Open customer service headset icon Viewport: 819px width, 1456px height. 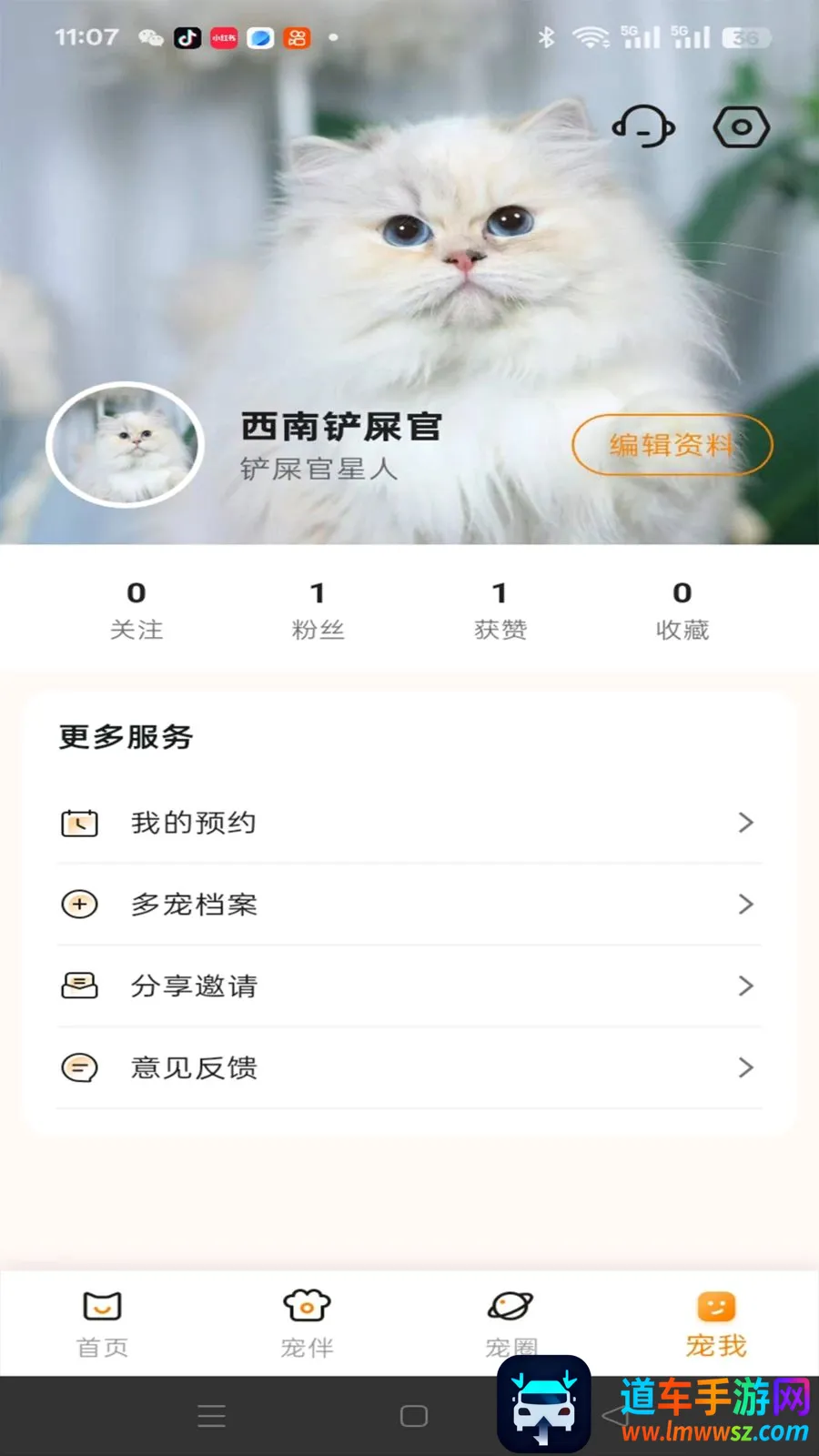[x=643, y=126]
